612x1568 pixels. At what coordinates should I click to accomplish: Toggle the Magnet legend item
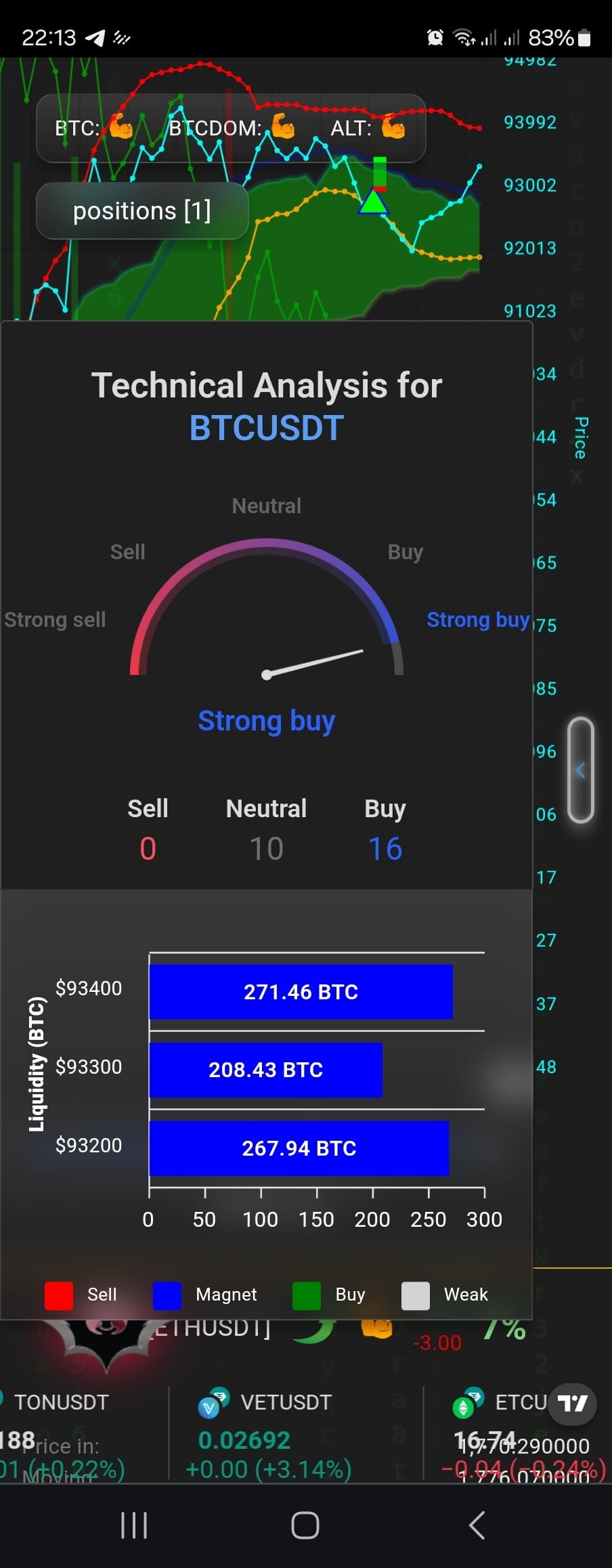tap(205, 1294)
